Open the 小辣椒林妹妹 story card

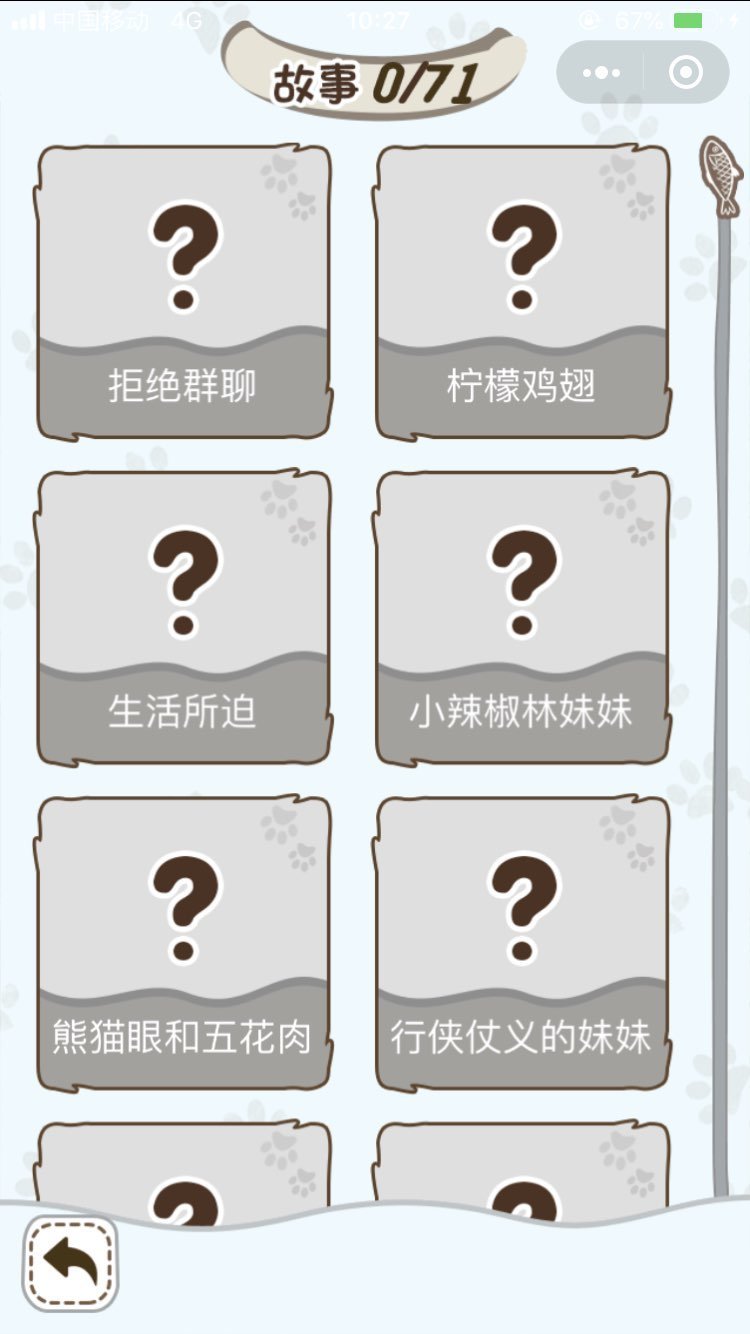pyautogui.click(x=522, y=618)
